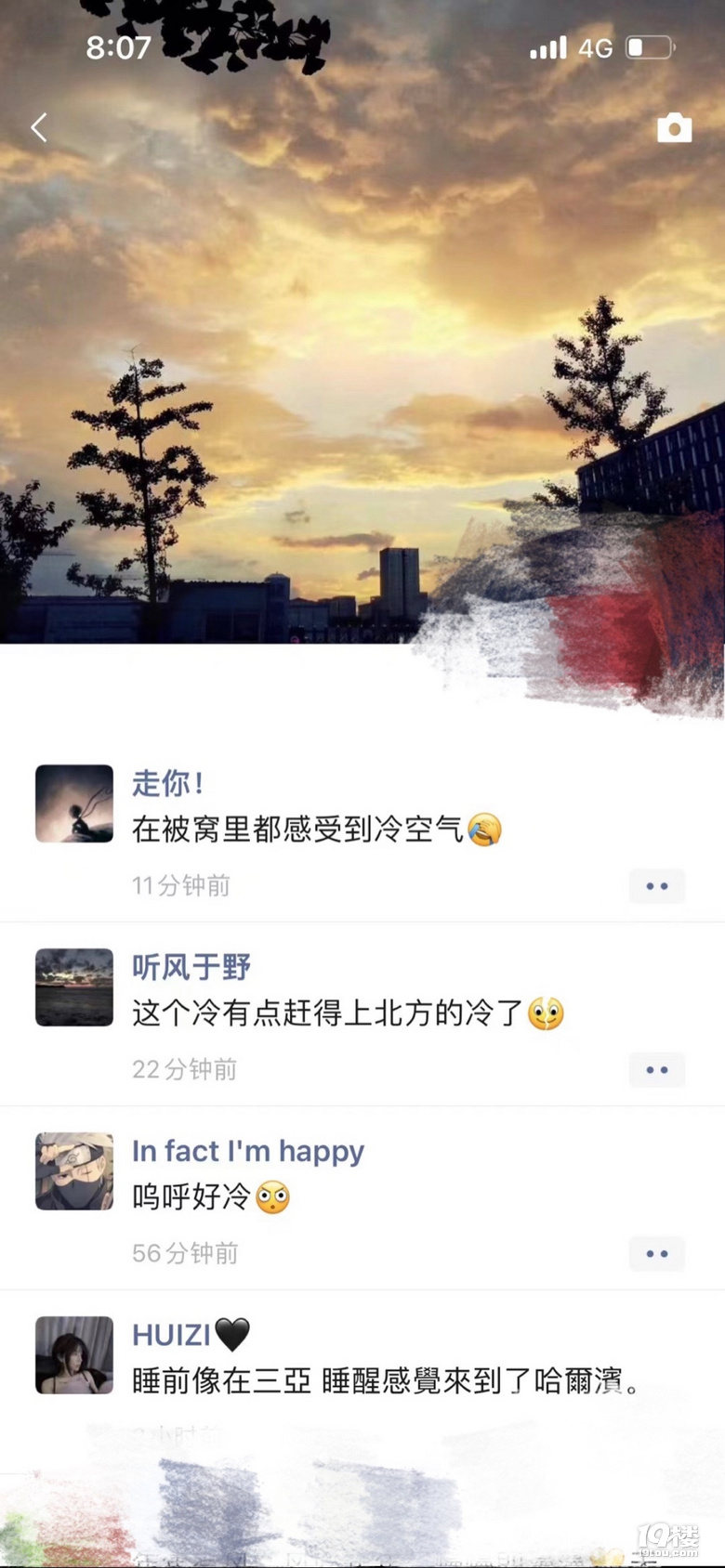Open HUIZI's avatar

[74, 1354]
